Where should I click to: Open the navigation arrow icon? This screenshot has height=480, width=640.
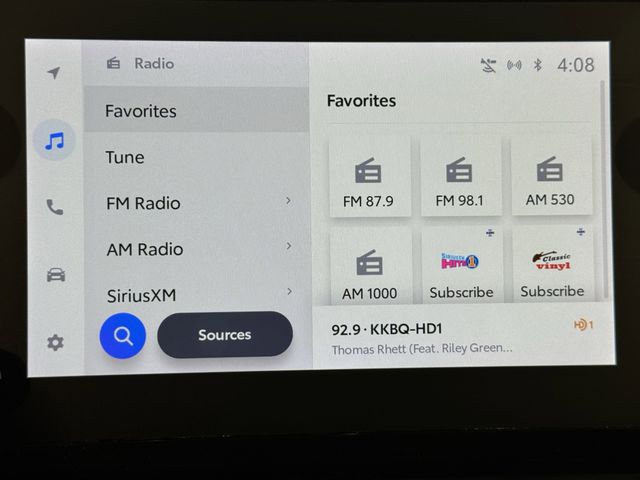tap(54, 73)
